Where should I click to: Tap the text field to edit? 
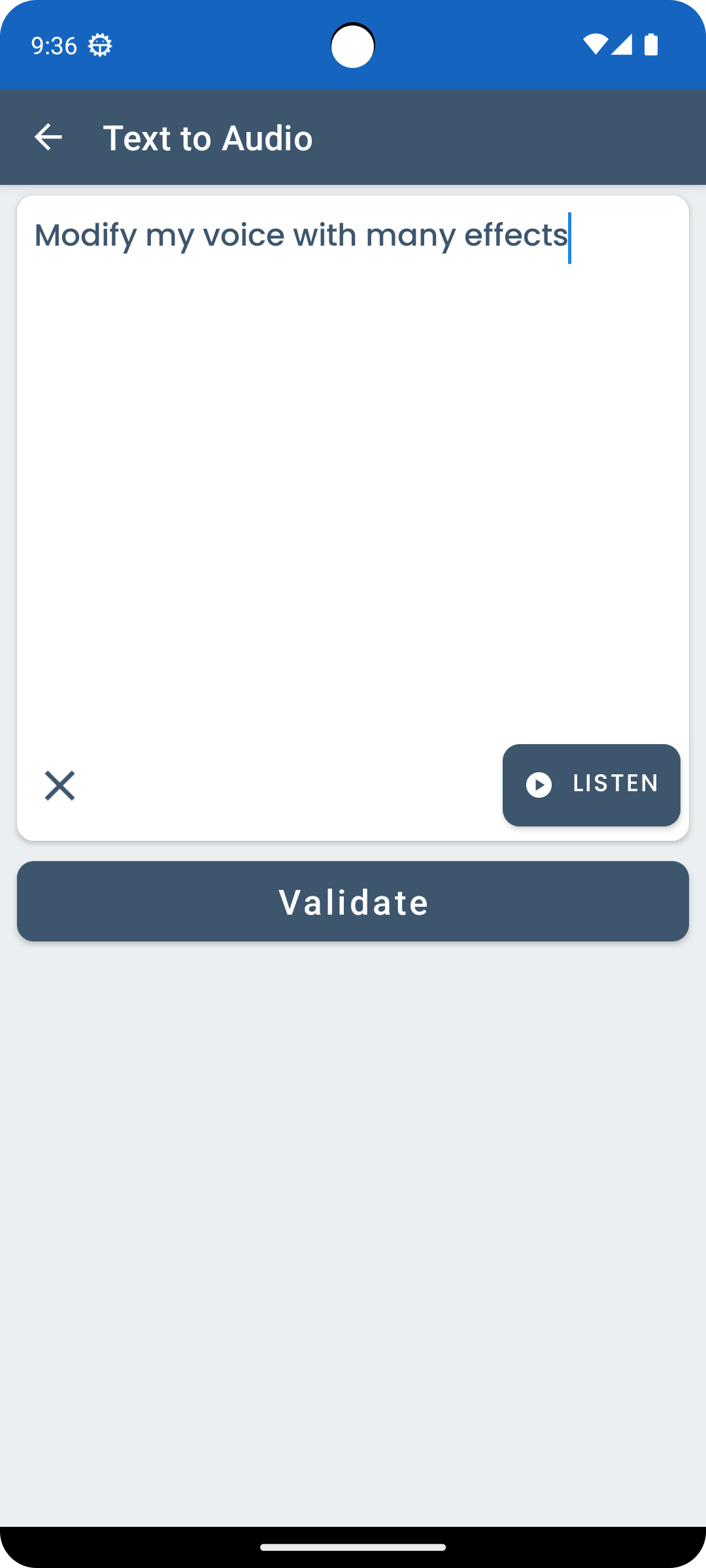coord(353,470)
